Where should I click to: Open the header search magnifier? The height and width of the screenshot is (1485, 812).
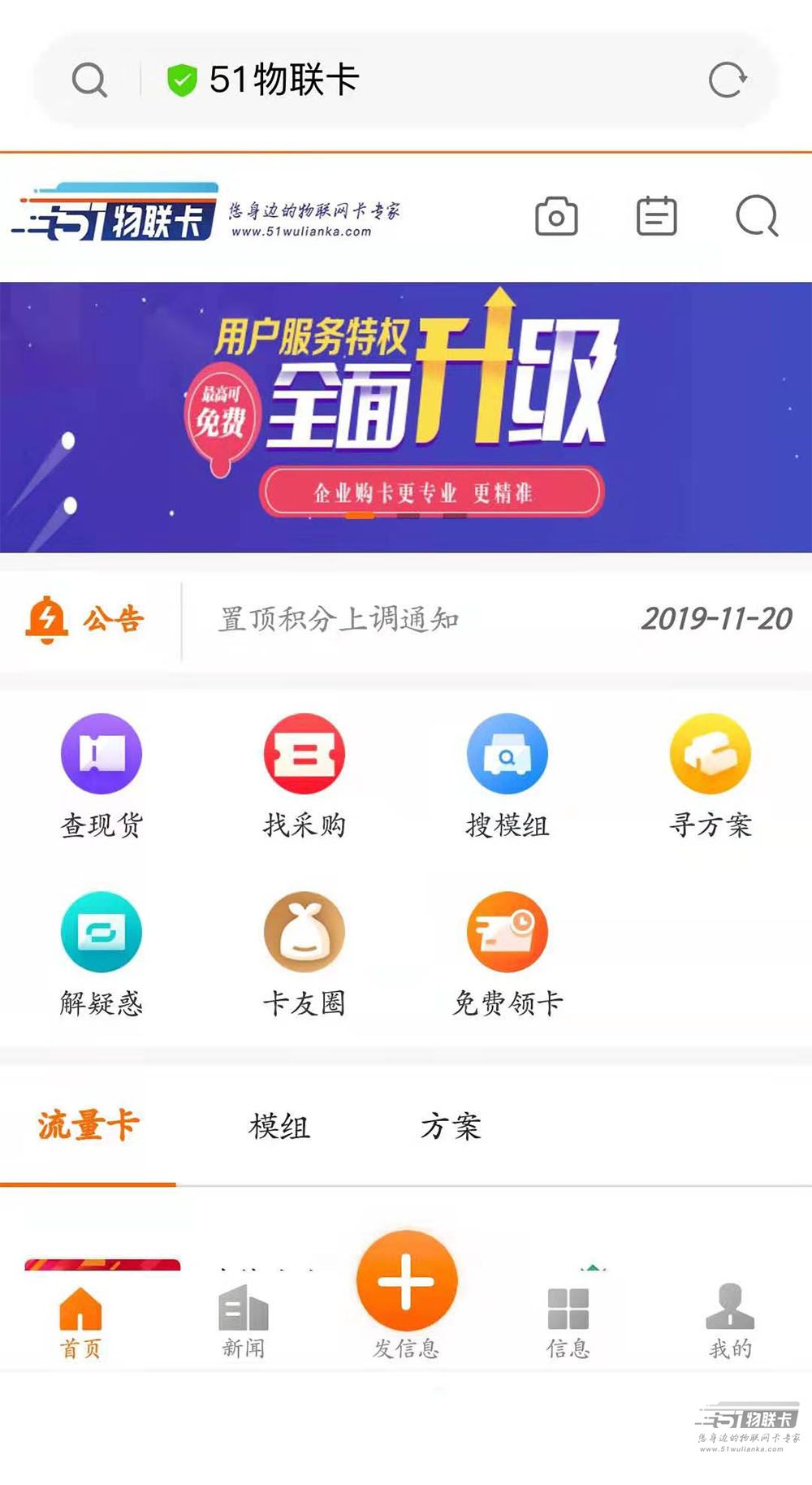tap(757, 217)
